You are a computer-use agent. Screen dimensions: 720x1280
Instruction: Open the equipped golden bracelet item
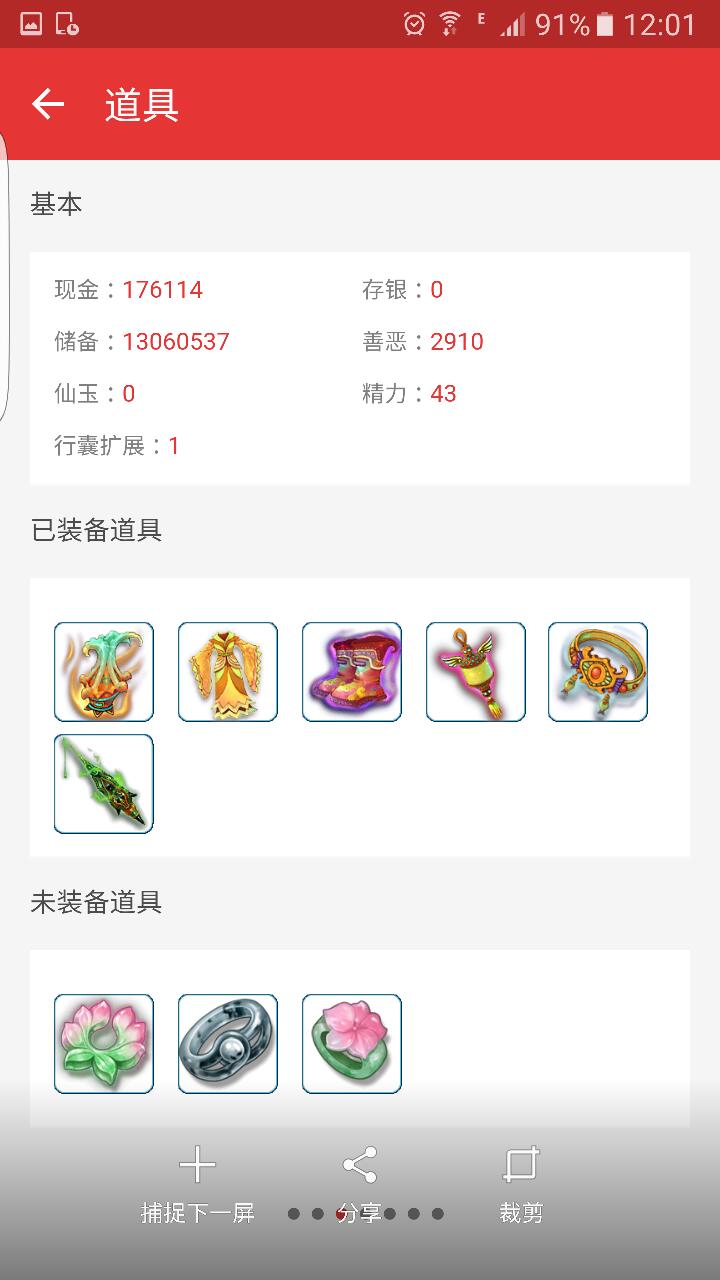click(598, 672)
